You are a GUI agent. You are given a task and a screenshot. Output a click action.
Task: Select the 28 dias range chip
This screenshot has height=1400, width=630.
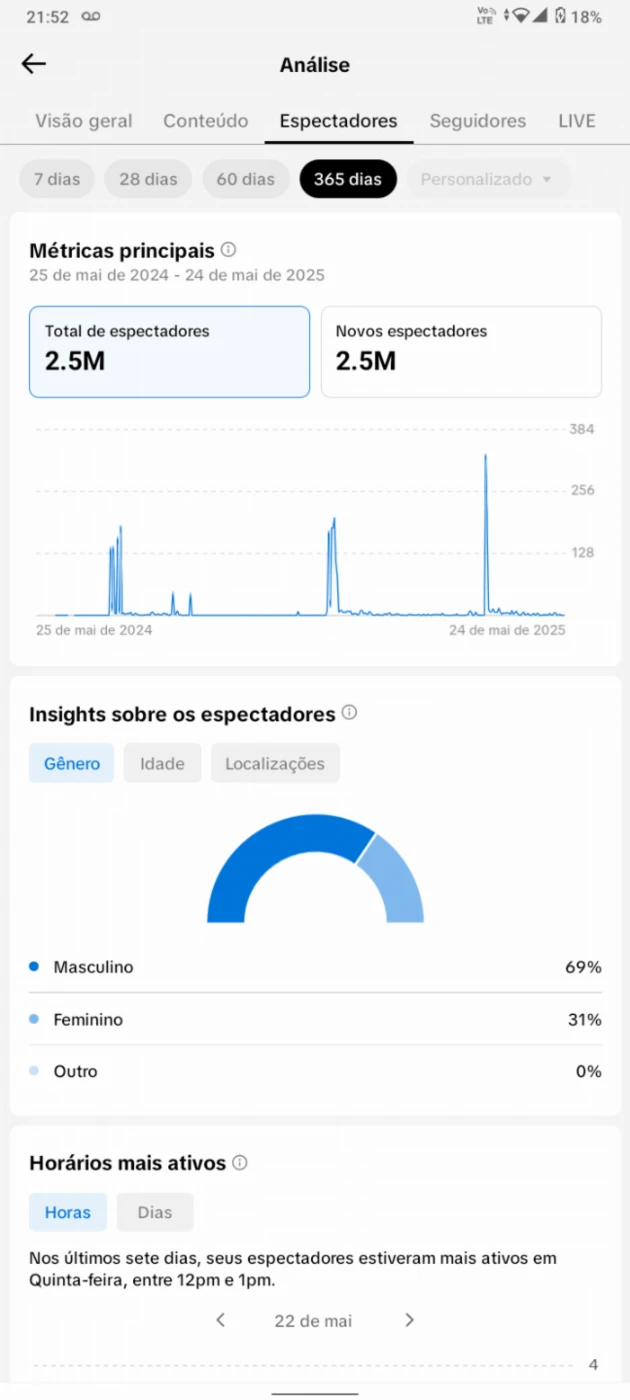click(x=148, y=179)
